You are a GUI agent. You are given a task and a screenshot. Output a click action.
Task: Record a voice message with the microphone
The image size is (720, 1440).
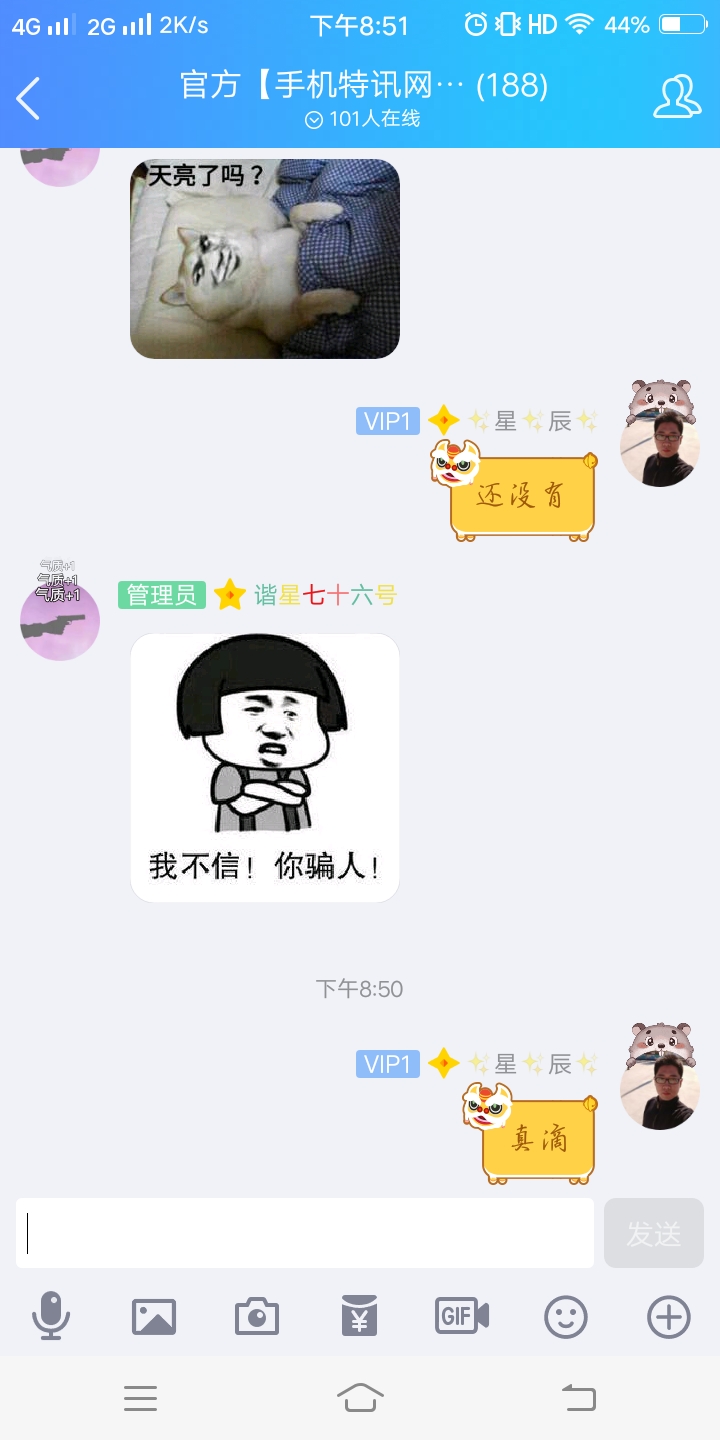[x=51, y=1316]
